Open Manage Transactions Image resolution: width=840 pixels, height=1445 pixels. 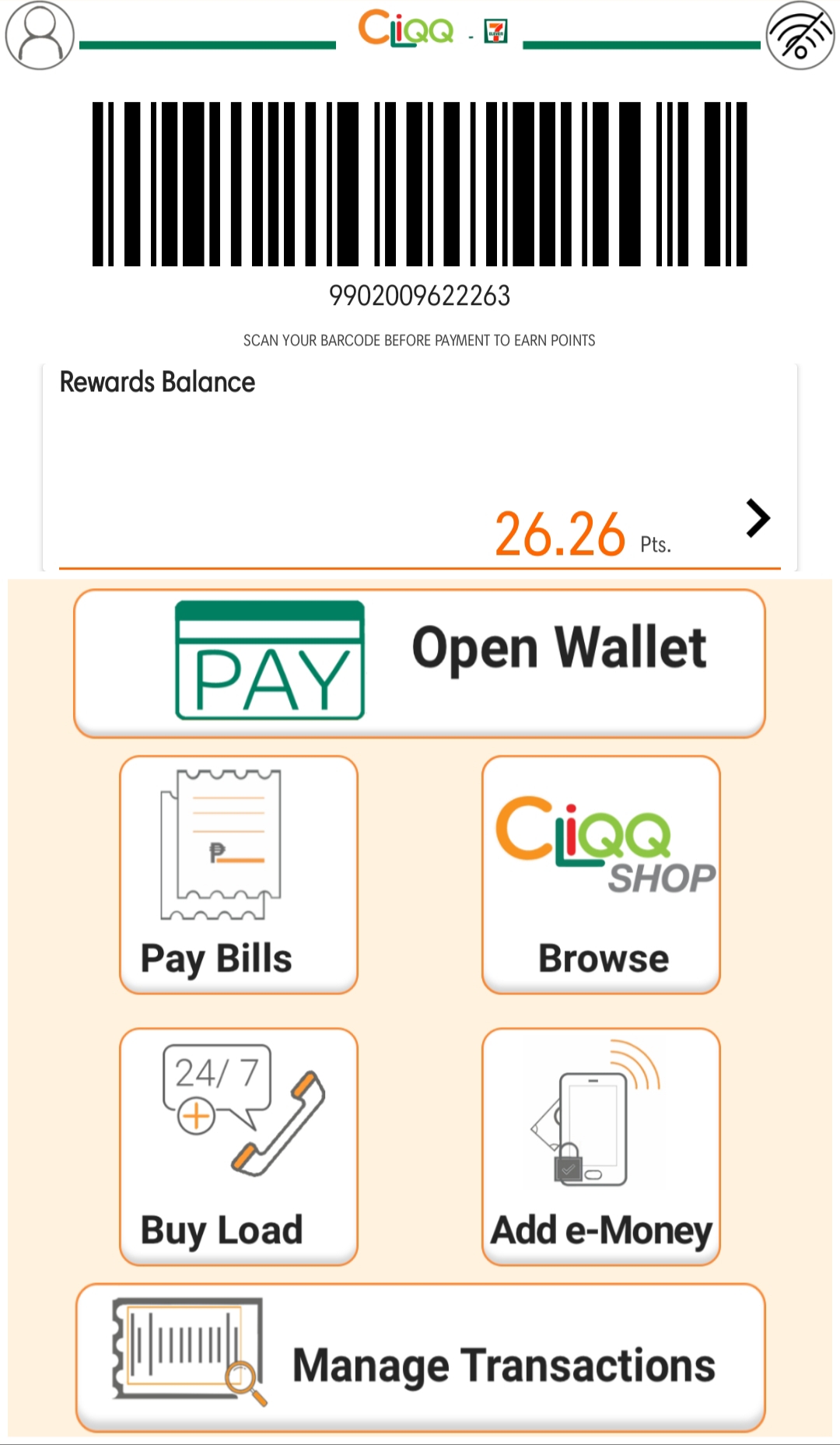point(420,1357)
